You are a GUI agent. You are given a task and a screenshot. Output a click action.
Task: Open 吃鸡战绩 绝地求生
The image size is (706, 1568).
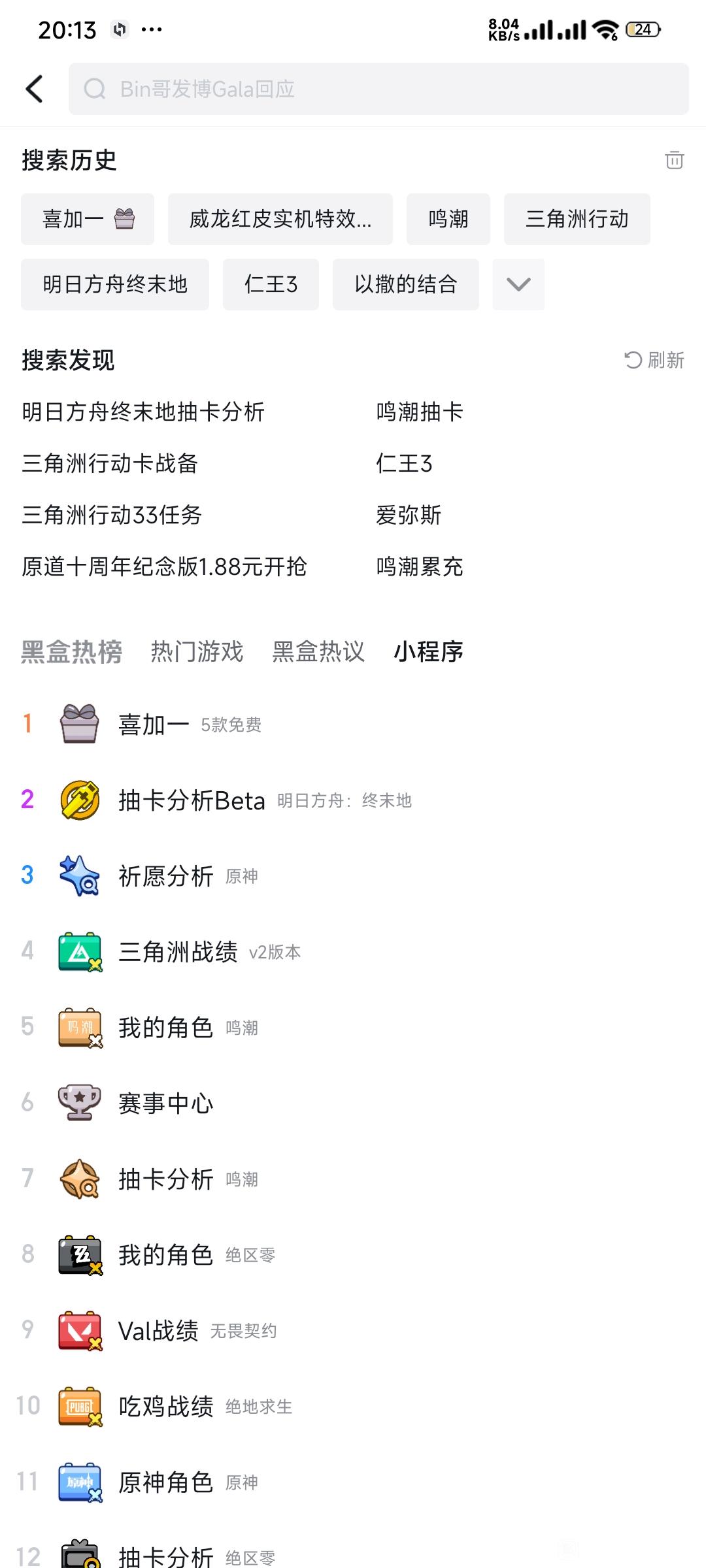click(166, 1407)
